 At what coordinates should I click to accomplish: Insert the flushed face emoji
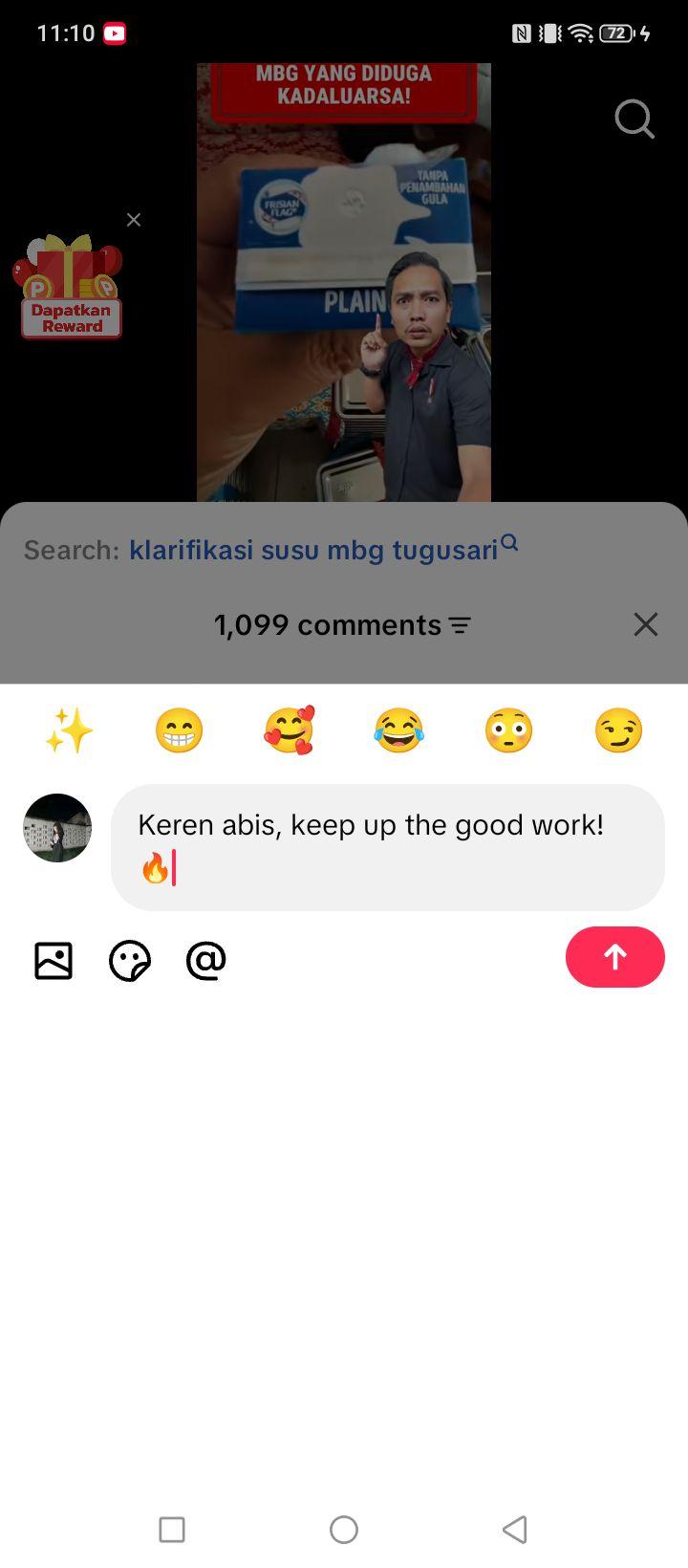[508, 731]
